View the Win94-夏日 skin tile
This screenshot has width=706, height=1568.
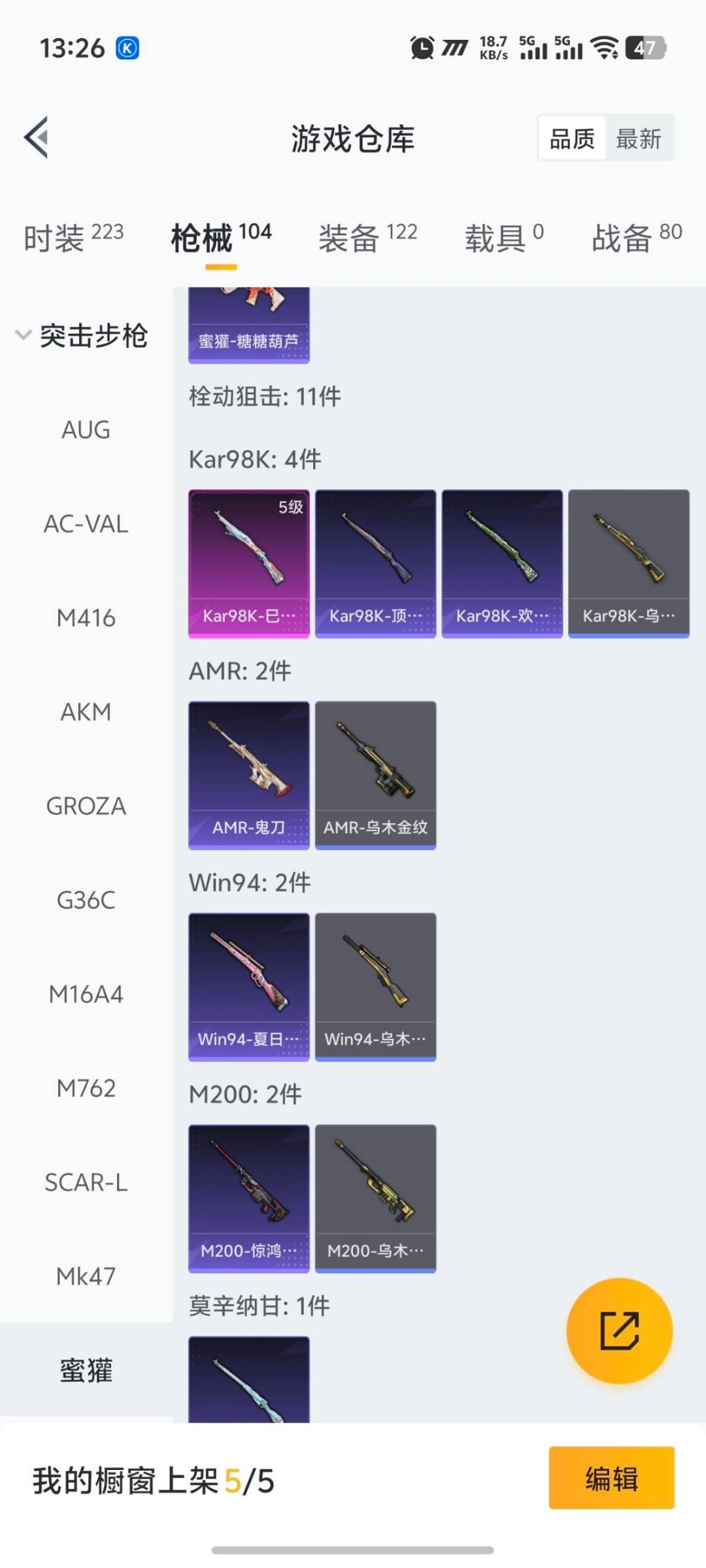(248, 987)
